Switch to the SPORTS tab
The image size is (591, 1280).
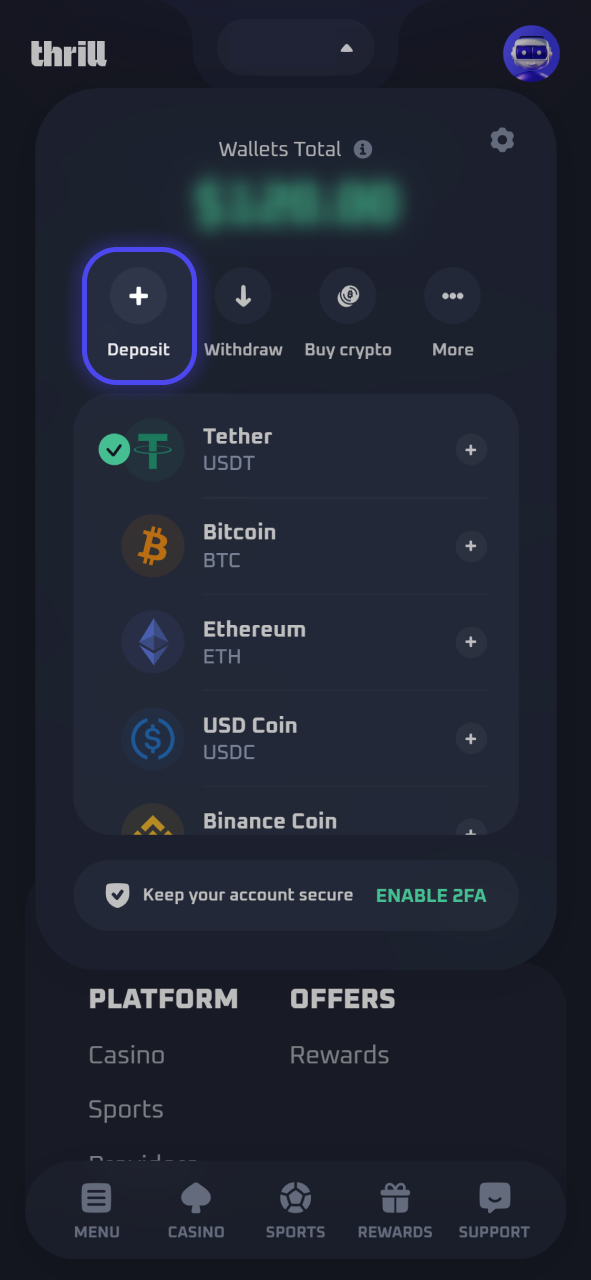[x=295, y=1211]
